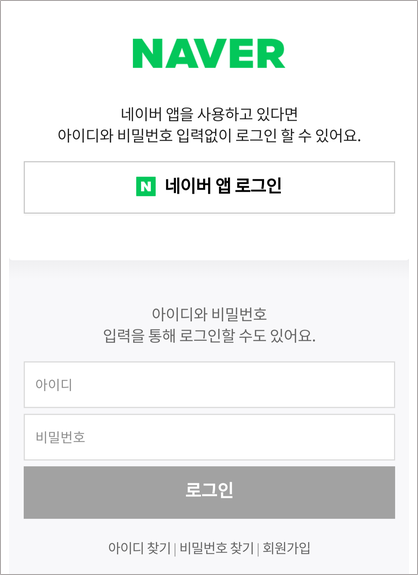
Task: Open the 아이디 찾기 link
Action: (139, 548)
